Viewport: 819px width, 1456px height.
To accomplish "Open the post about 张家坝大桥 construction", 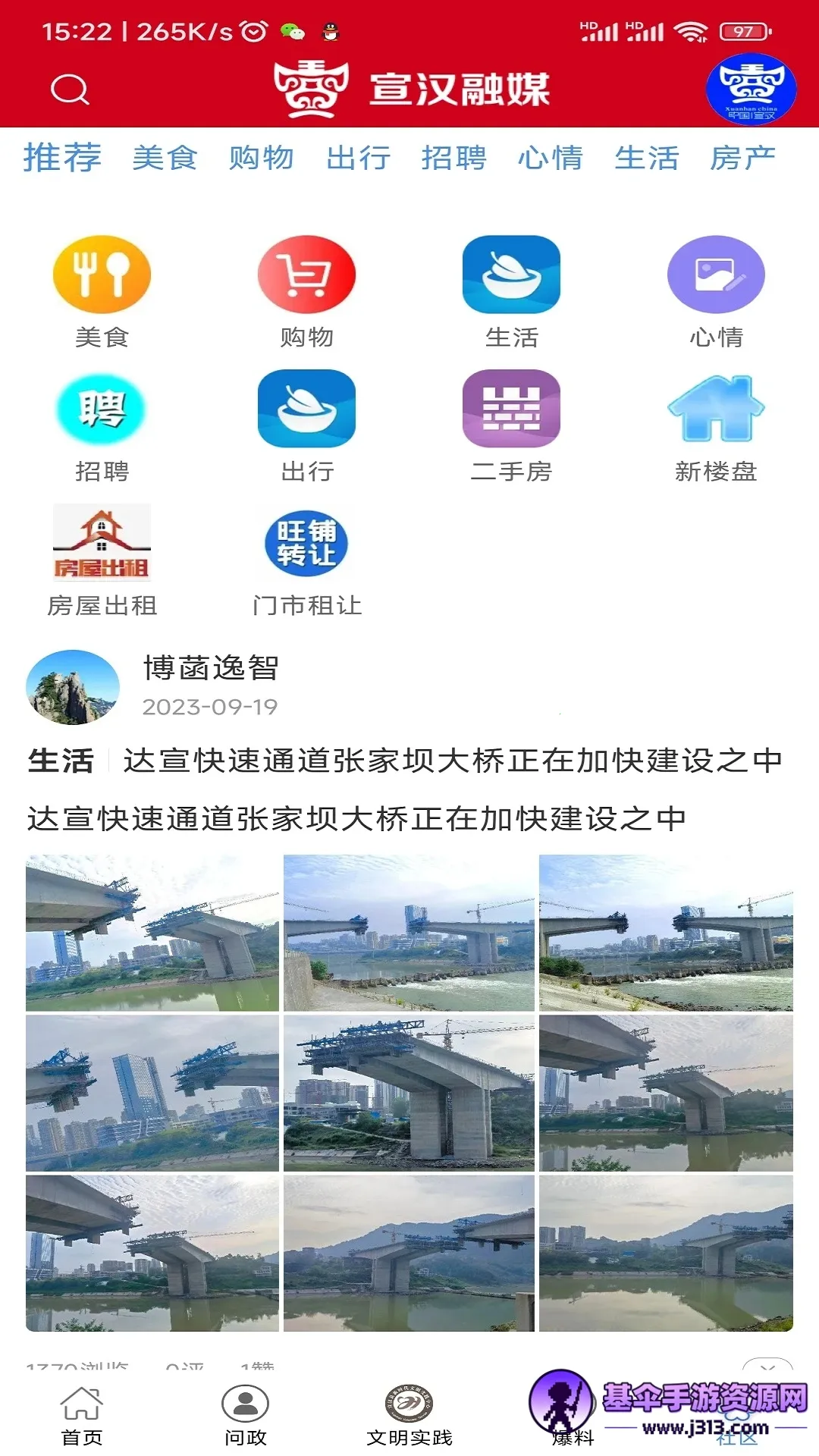I will 452,761.
